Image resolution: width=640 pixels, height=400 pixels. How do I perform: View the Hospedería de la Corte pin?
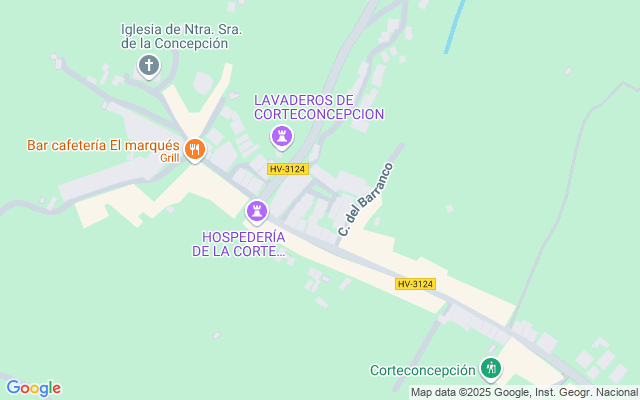click(x=258, y=210)
